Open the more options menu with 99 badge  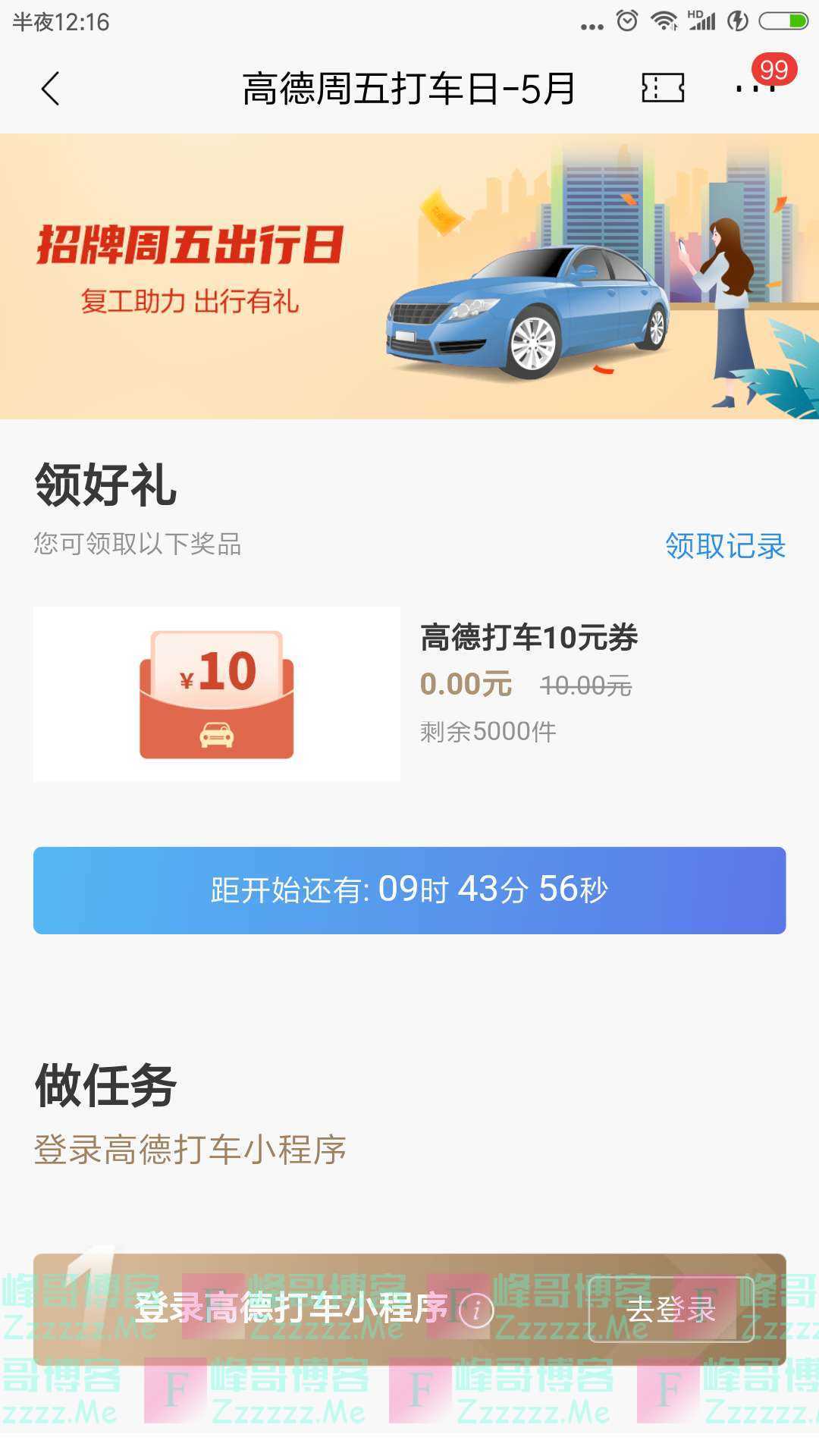click(755, 89)
